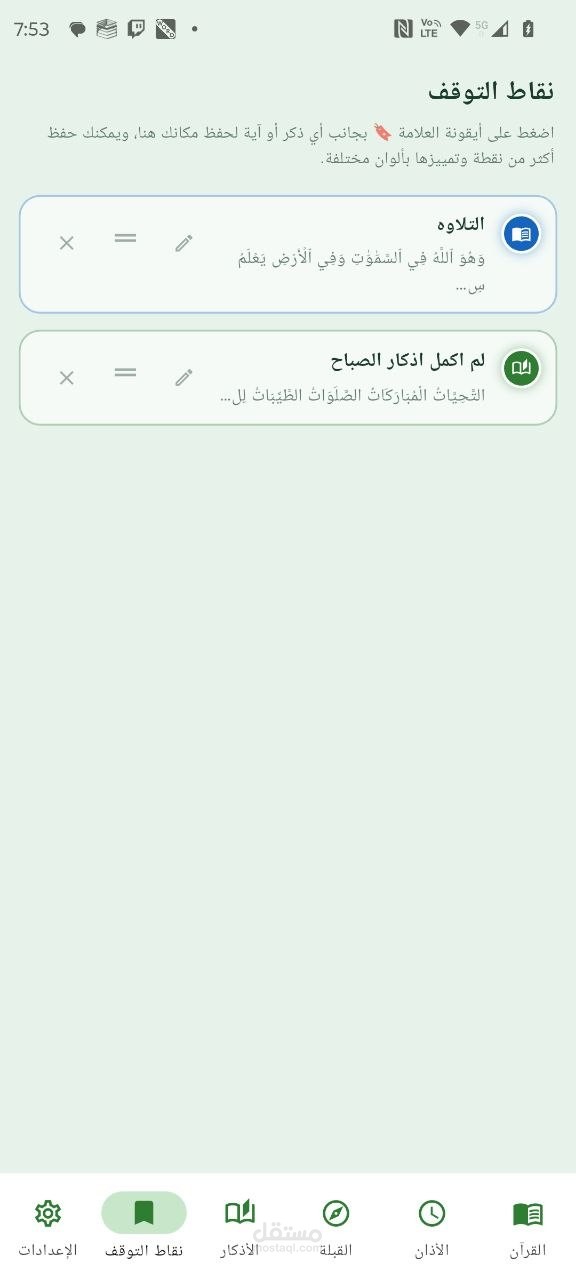
Task: Open the التلاوه bookmark card
Action: [288, 254]
